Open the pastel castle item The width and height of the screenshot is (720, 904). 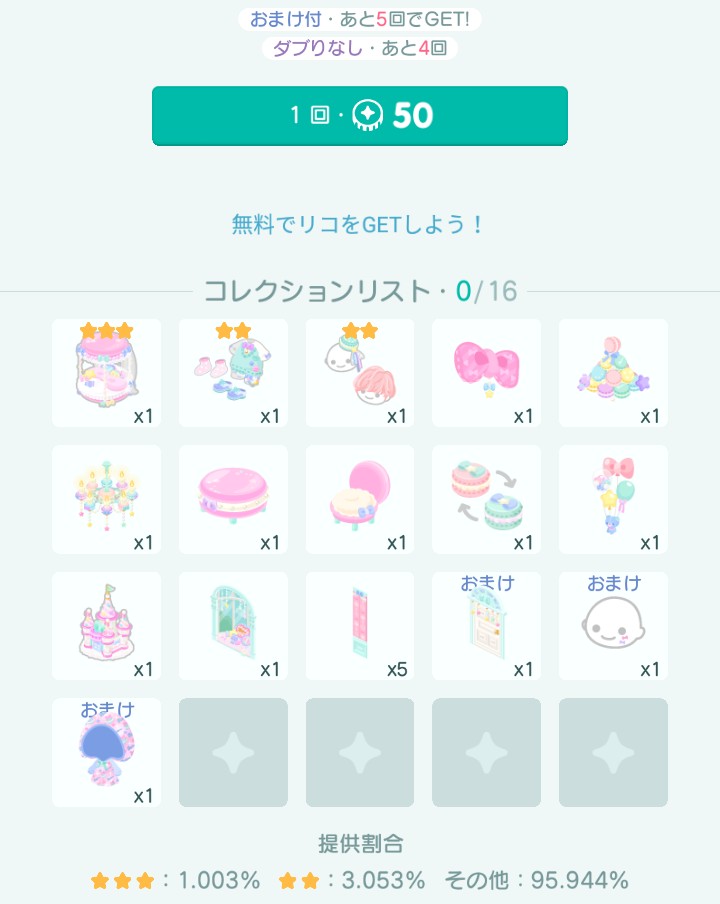click(106, 626)
